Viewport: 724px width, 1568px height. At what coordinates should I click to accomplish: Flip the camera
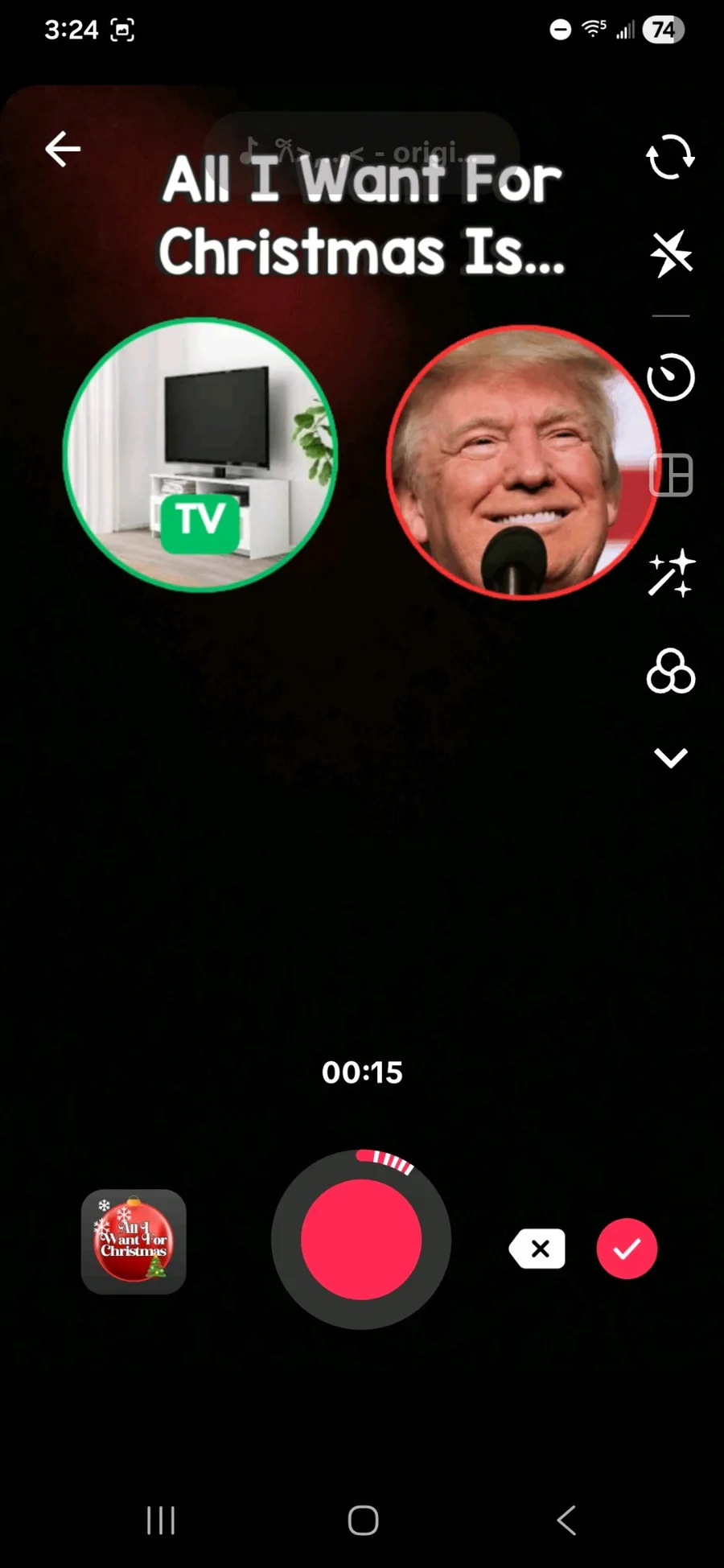670,157
